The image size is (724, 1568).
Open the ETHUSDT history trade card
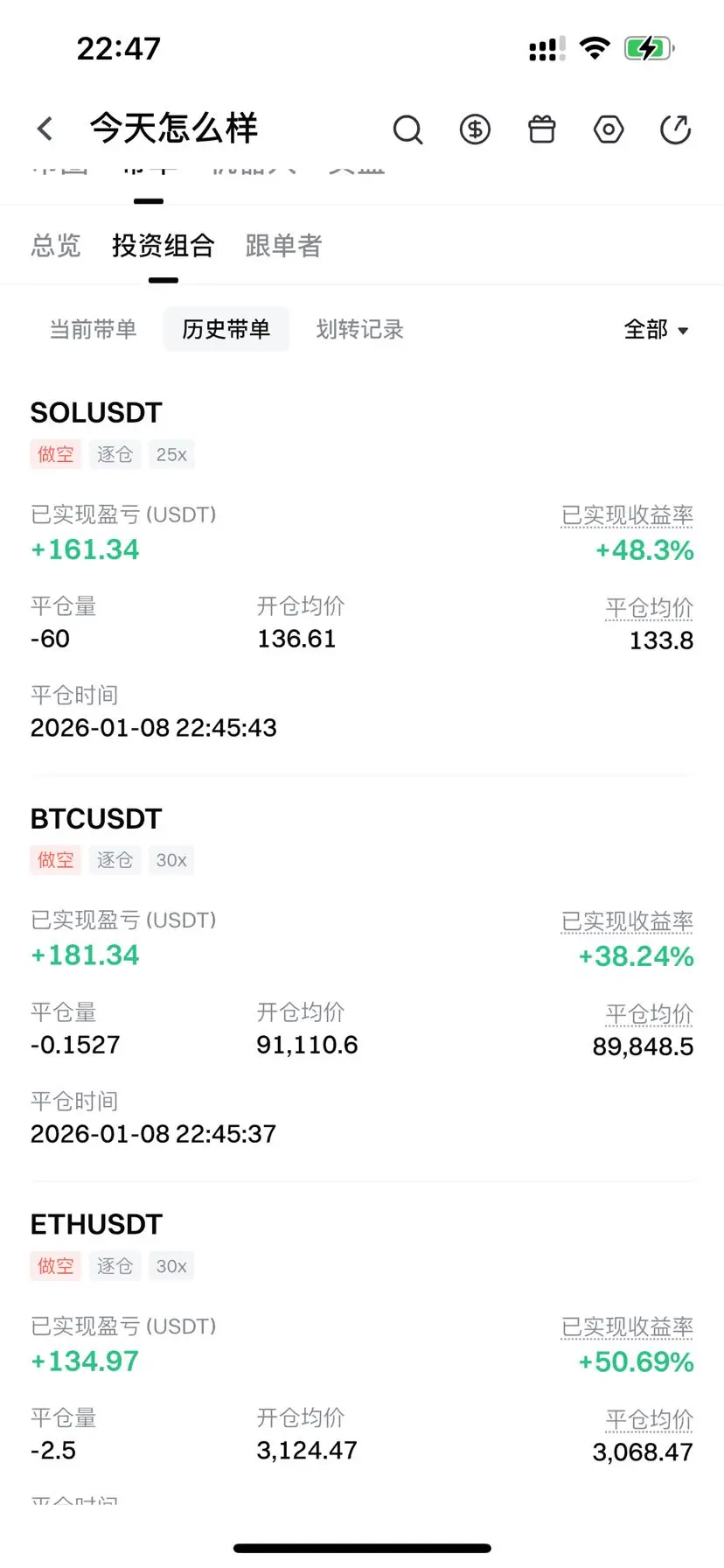tap(96, 1225)
